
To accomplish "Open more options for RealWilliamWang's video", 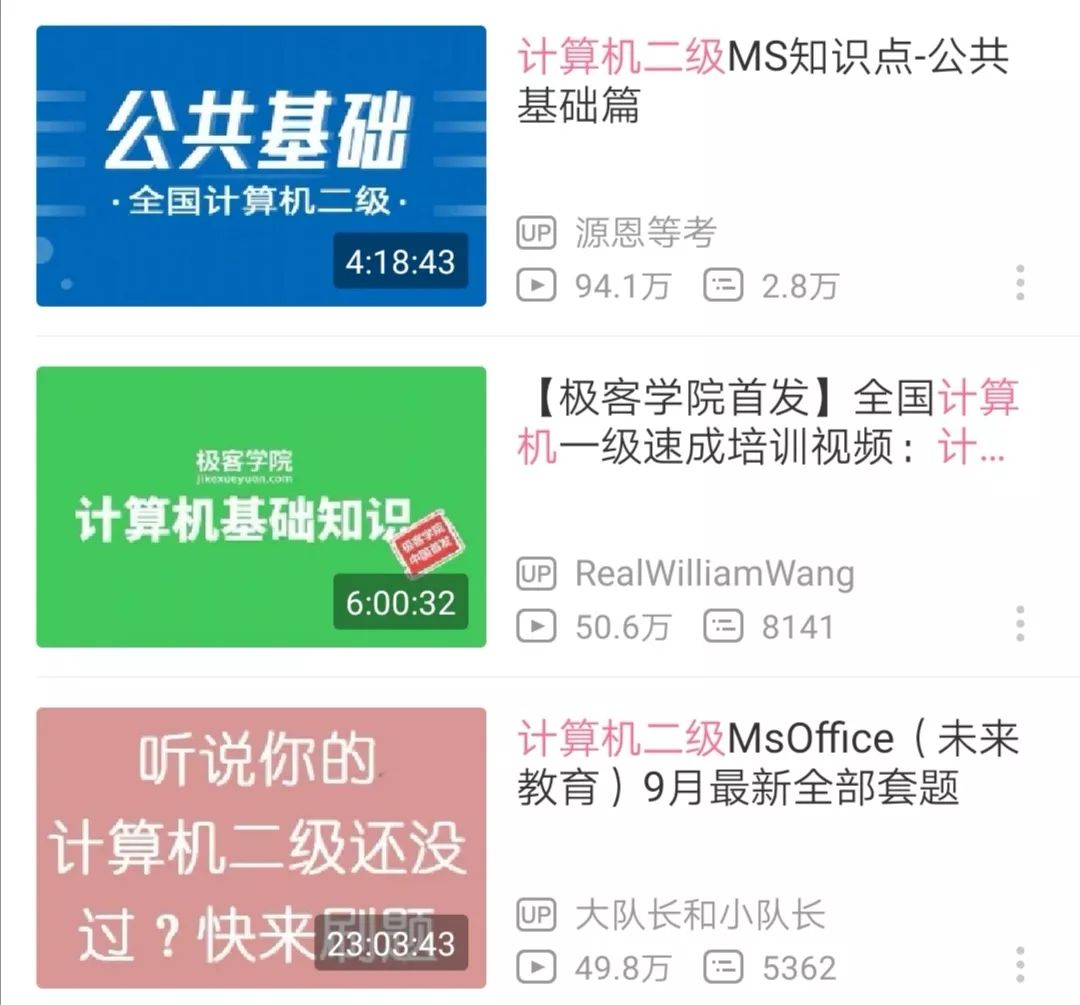I will pyautogui.click(x=1019, y=624).
